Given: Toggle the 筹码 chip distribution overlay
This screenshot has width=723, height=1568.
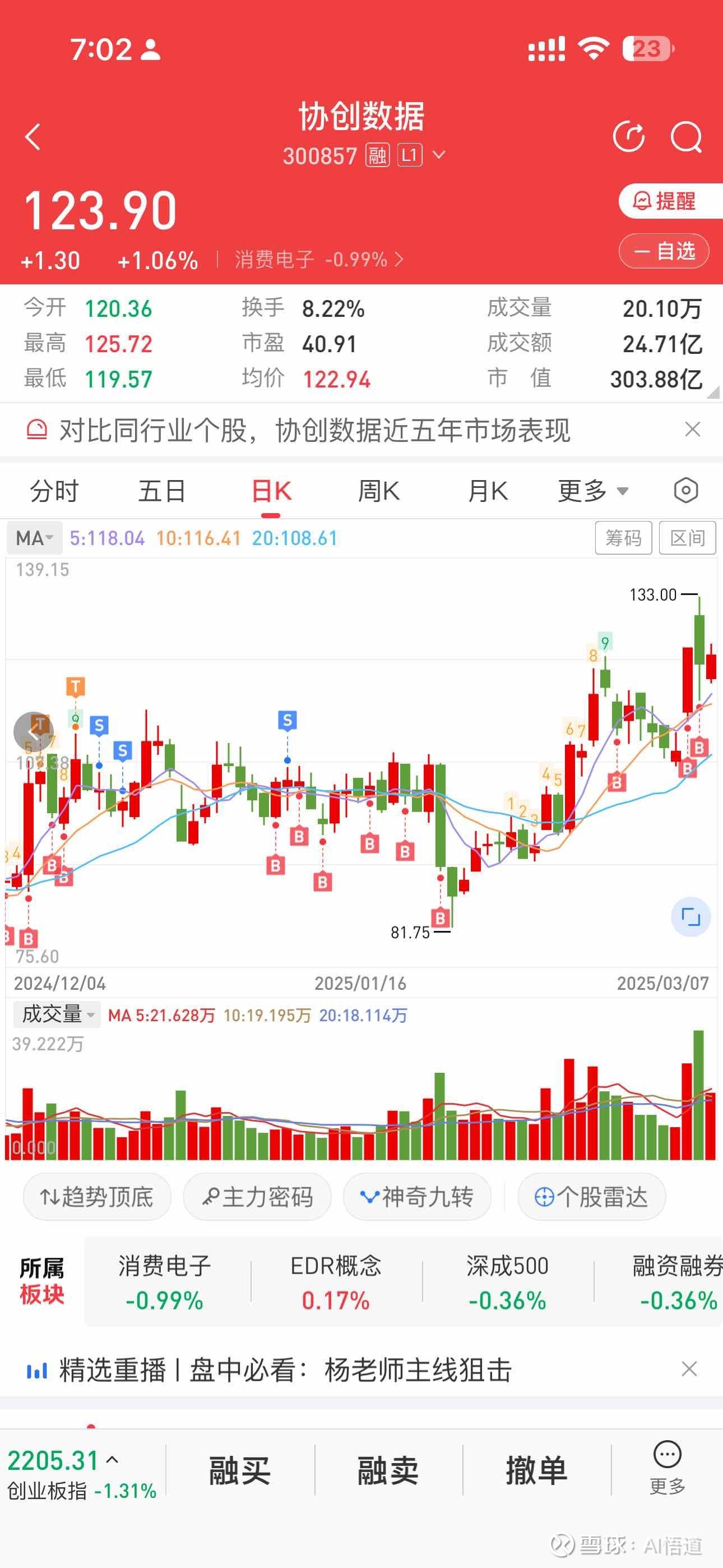Looking at the screenshot, I should [x=624, y=537].
